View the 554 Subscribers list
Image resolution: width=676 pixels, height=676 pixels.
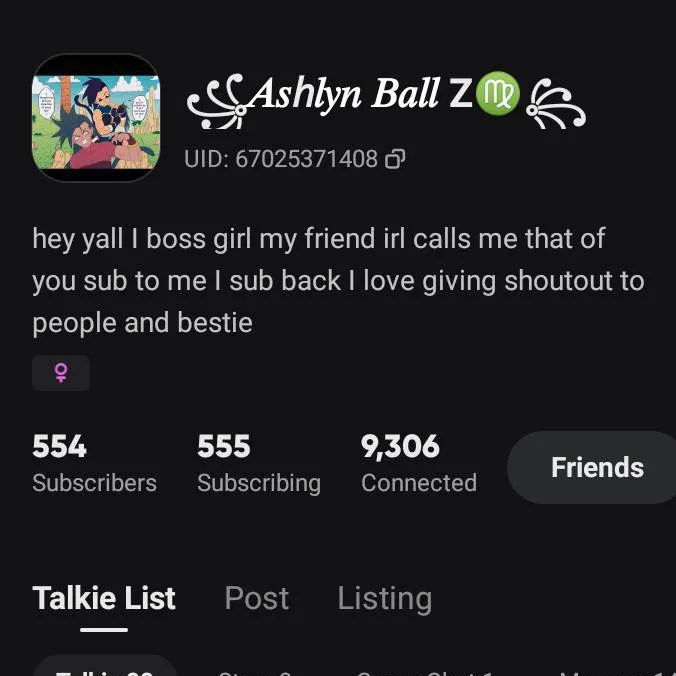[94, 463]
